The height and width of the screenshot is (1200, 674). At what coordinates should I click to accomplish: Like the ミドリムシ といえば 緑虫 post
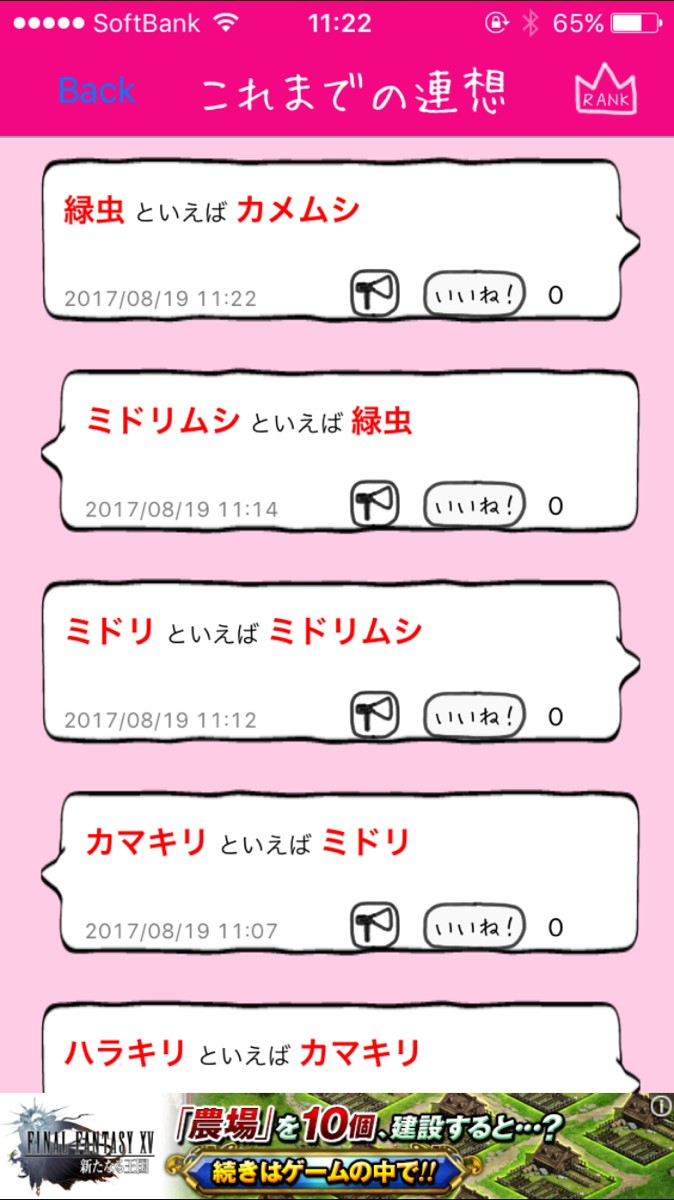click(x=476, y=504)
